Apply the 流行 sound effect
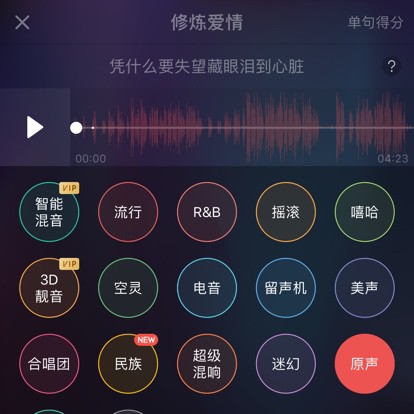The width and height of the screenshot is (414, 414). click(x=128, y=212)
